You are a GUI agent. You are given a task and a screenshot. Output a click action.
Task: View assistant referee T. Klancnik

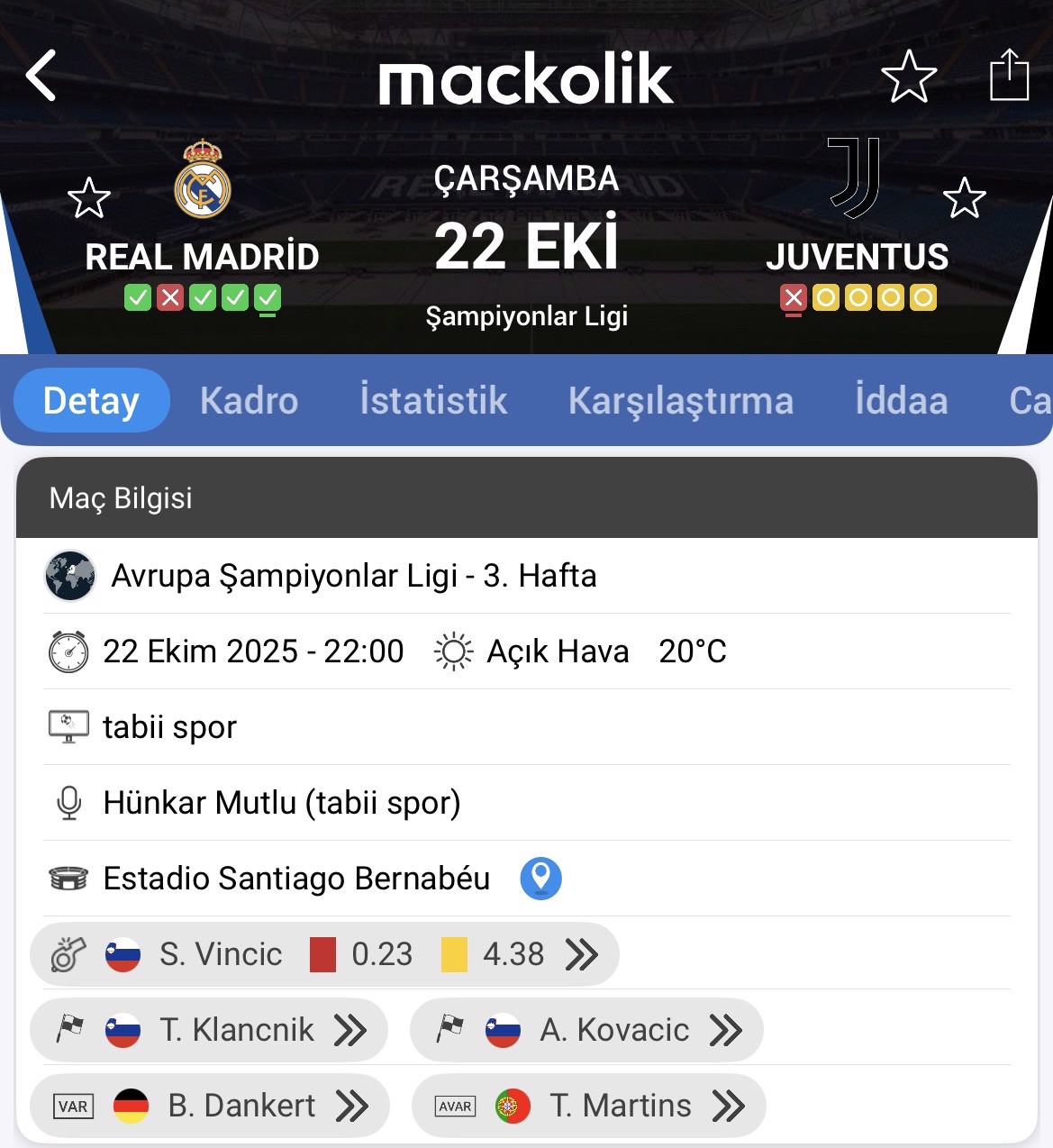[x=209, y=1030]
